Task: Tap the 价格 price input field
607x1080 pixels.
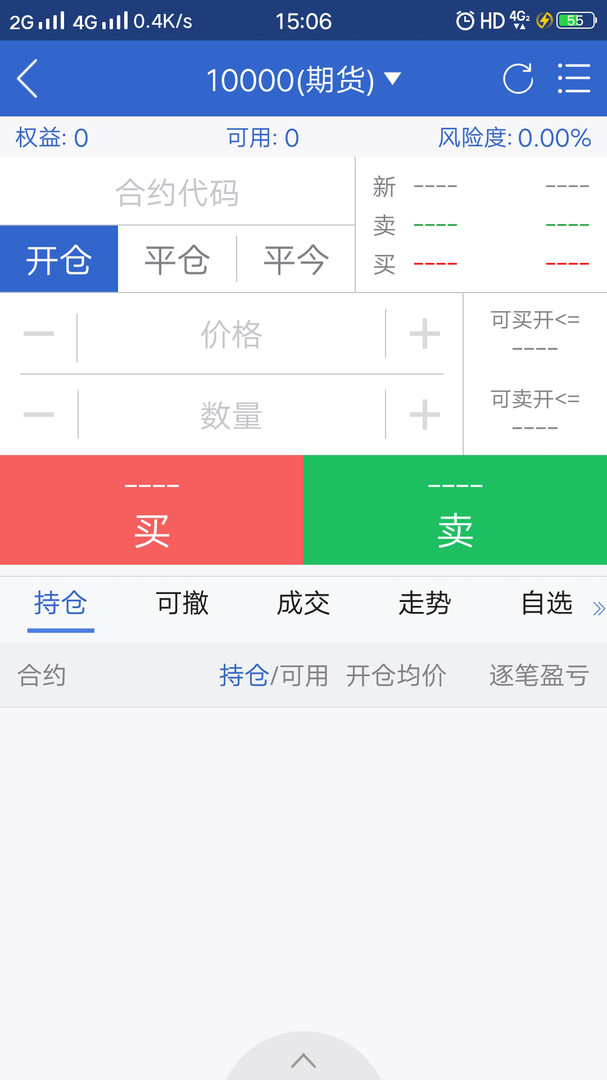Action: coord(231,334)
